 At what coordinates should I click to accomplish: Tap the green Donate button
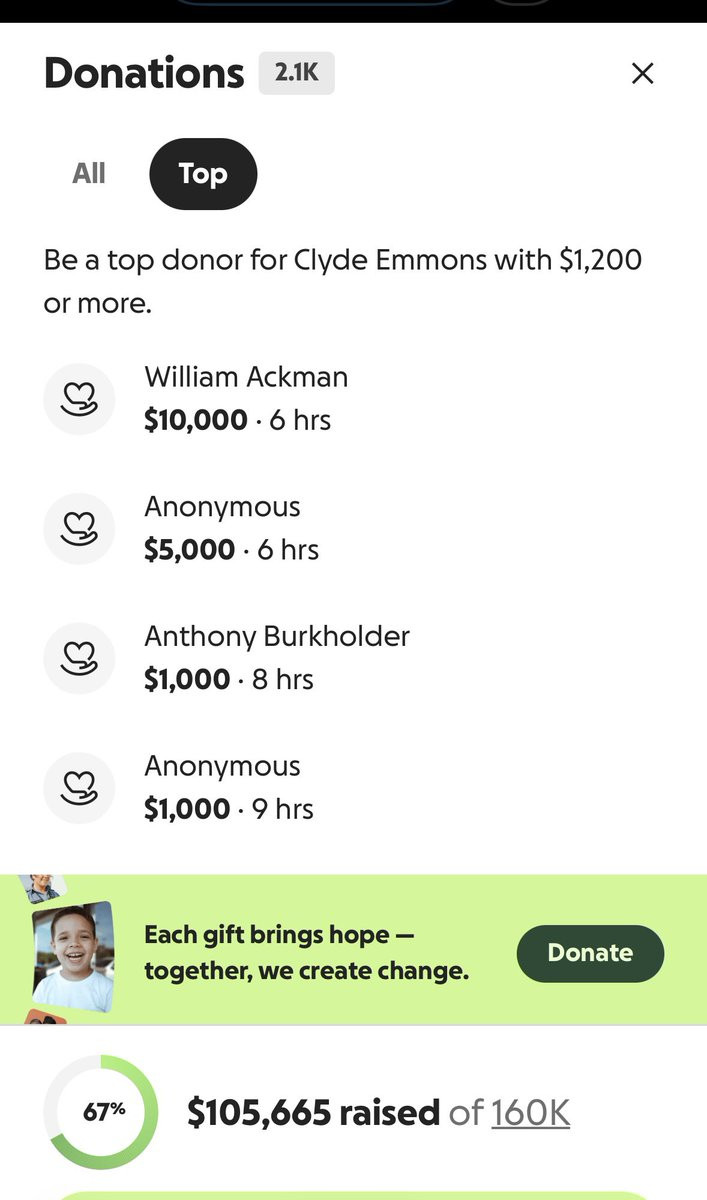coord(590,953)
